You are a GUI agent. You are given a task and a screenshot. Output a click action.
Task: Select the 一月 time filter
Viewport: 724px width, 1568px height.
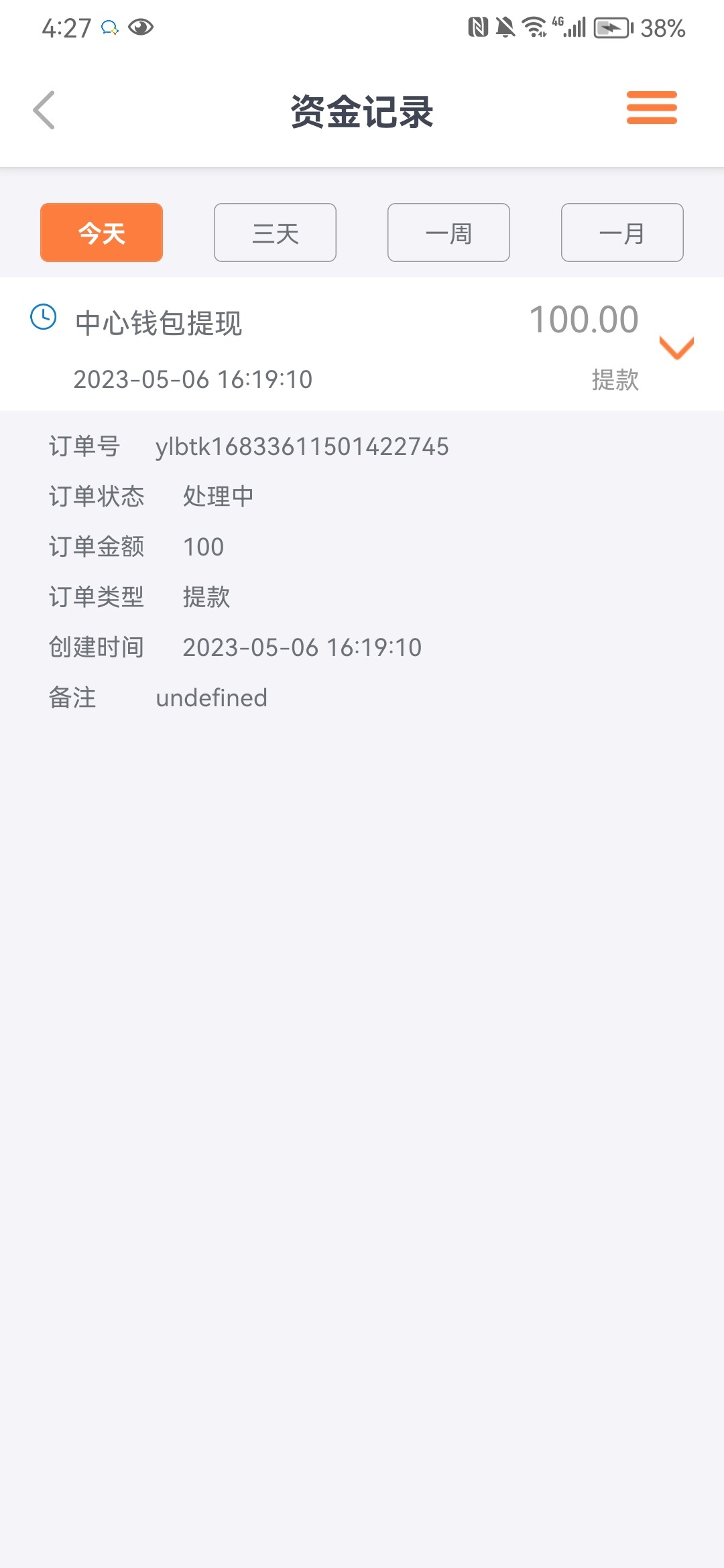621,233
